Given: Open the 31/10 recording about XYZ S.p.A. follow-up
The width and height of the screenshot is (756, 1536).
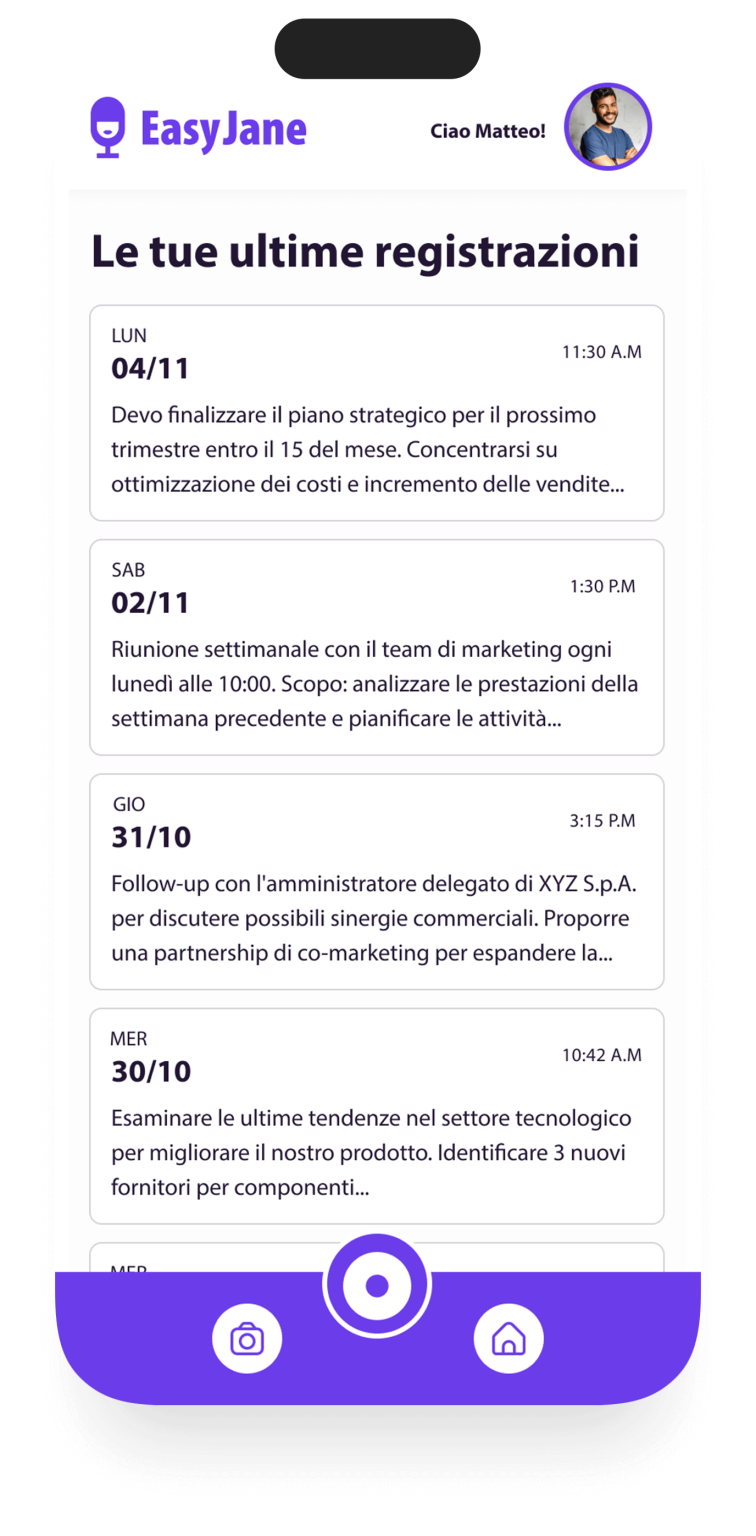Looking at the screenshot, I should 377,882.
